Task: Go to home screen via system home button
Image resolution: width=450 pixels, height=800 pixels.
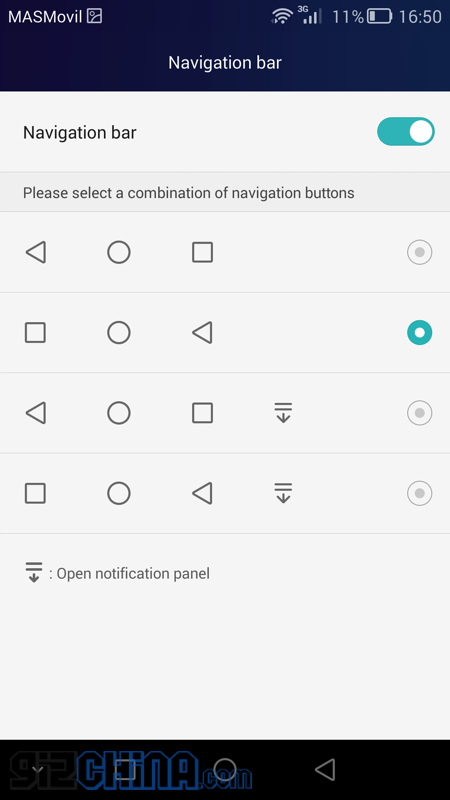Action: pos(224,769)
